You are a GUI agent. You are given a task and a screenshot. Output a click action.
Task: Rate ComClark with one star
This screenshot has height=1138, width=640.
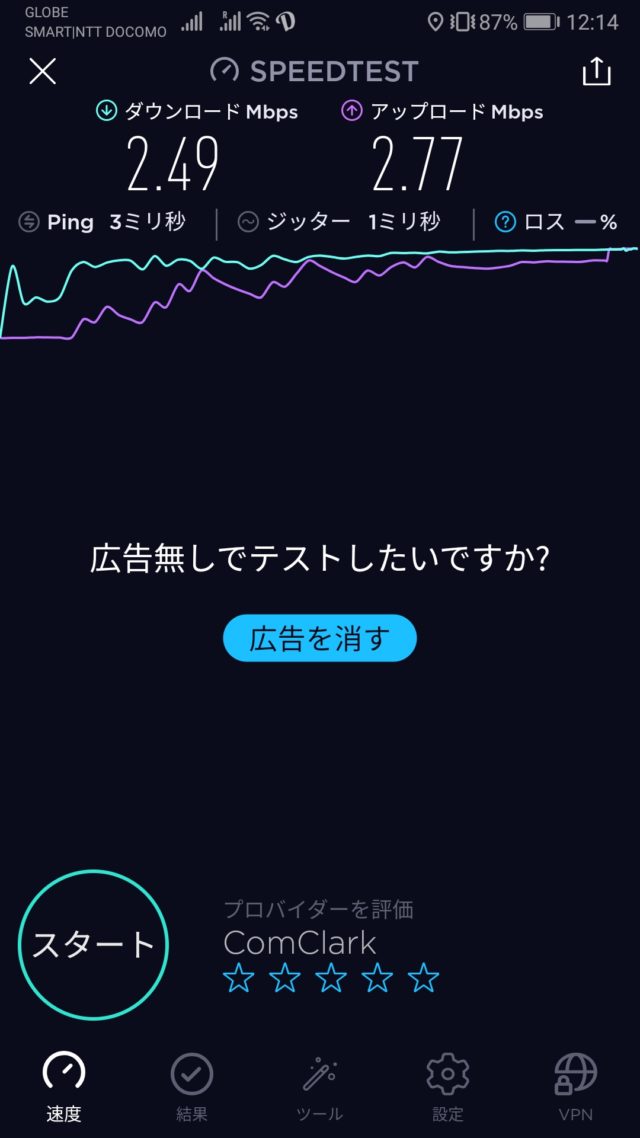(239, 977)
